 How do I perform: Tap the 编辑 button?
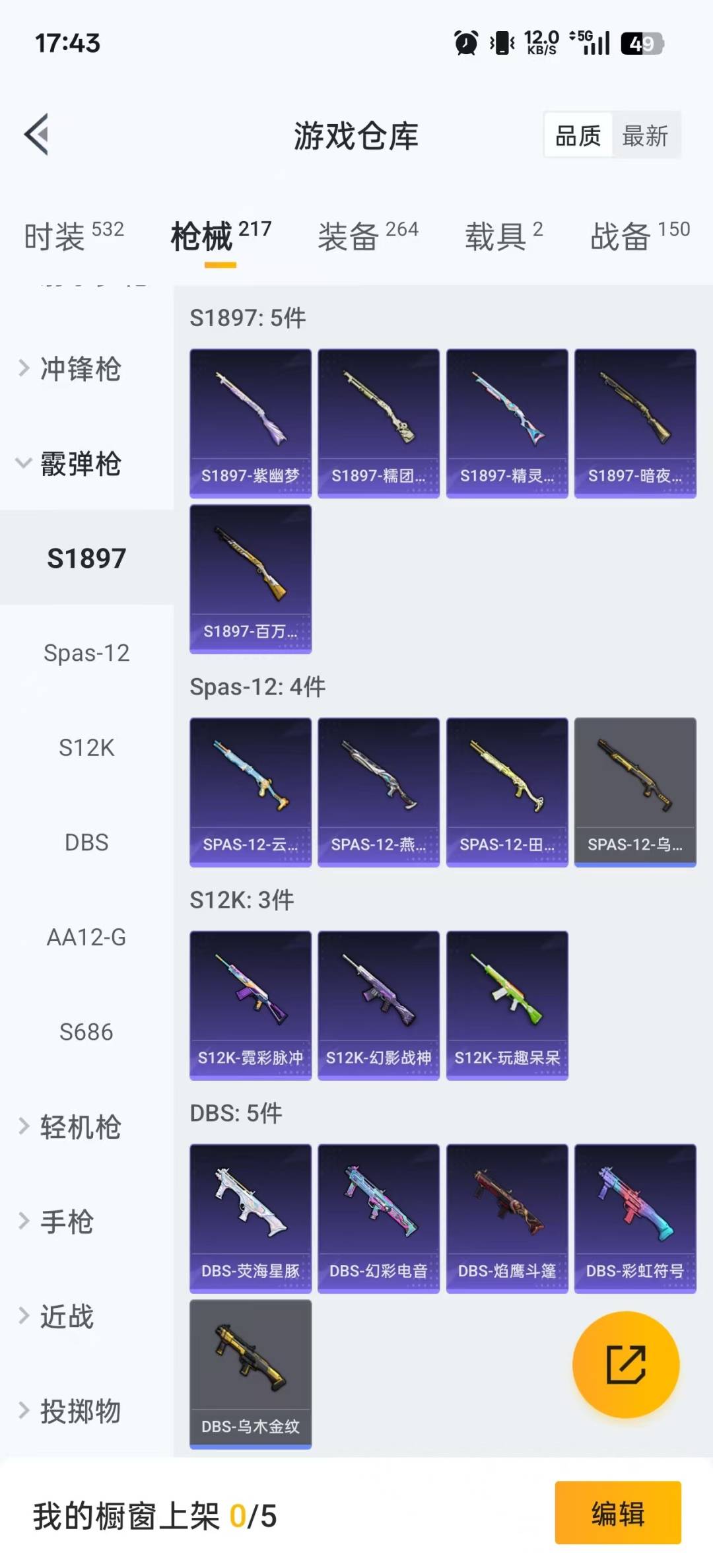tap(618, 1513)
